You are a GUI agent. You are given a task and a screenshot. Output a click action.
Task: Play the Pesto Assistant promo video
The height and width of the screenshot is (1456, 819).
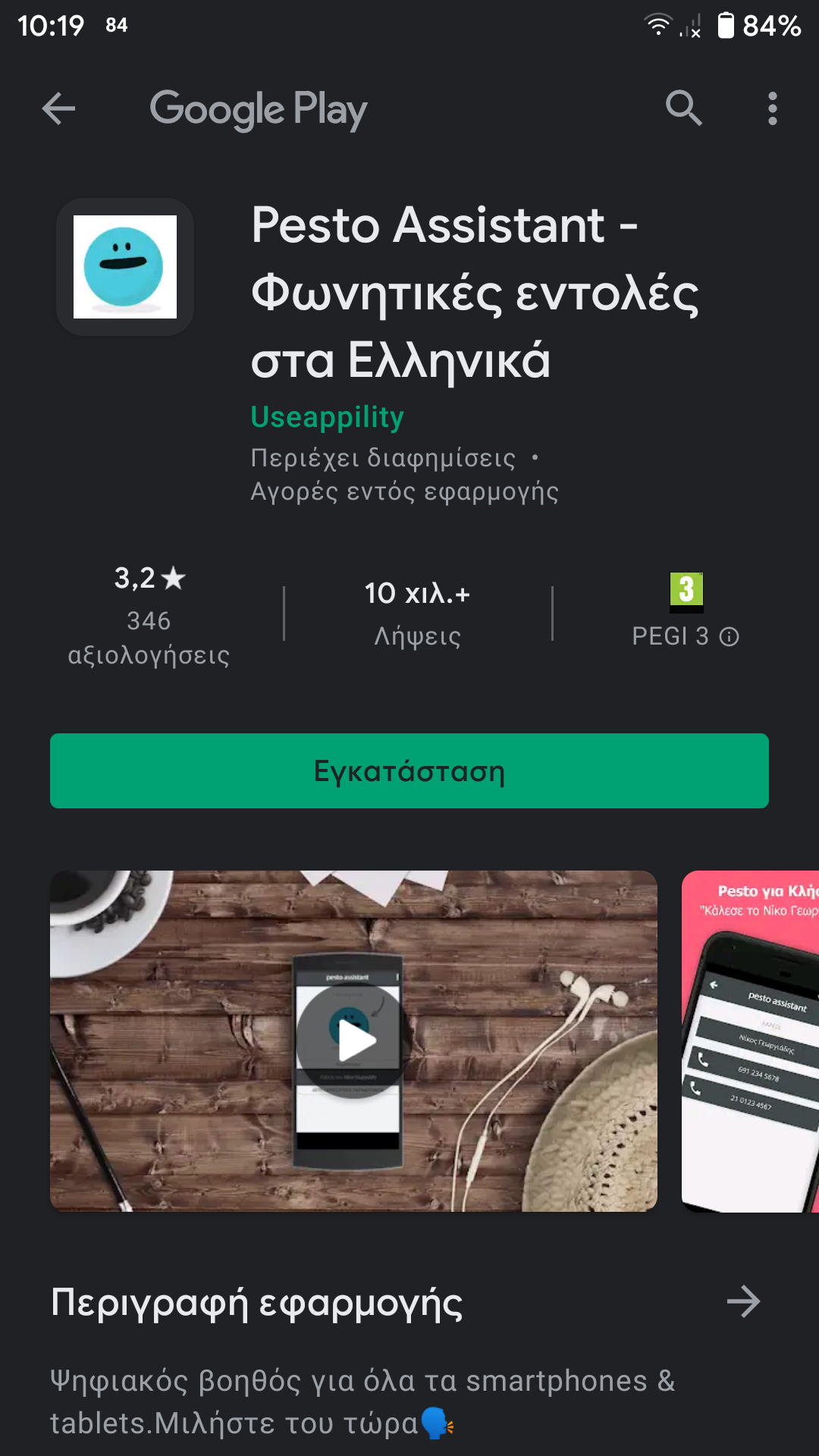(353, 1040)
